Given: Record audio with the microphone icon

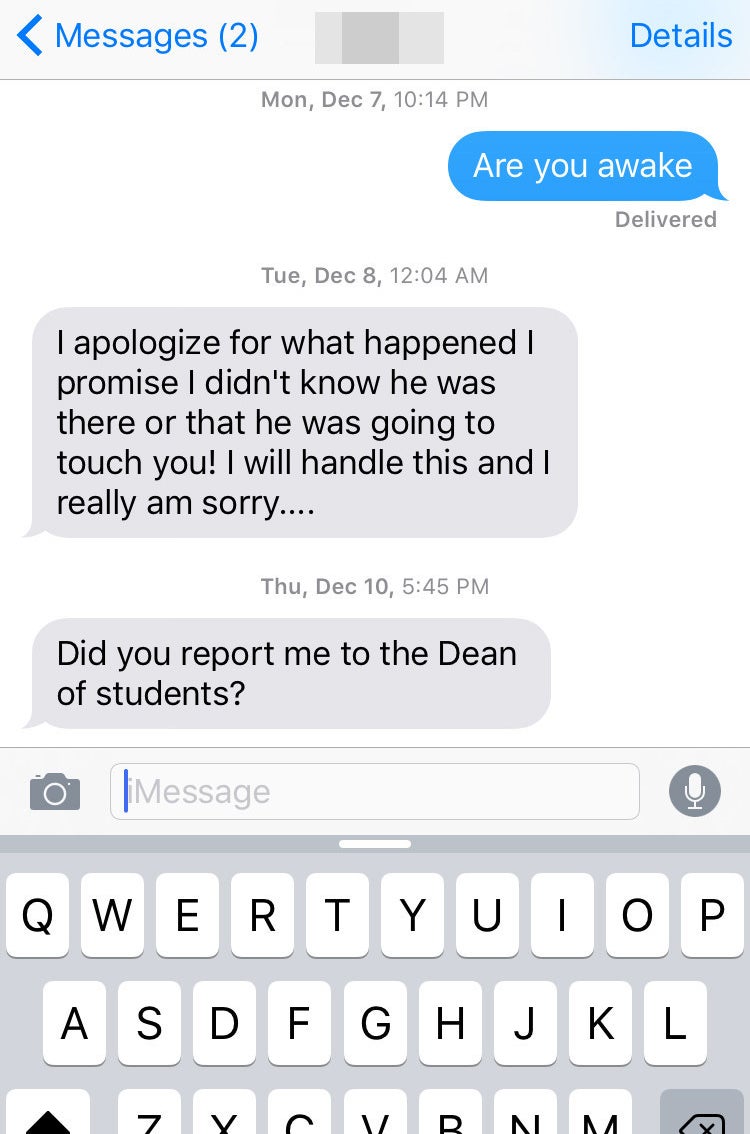Looking at the screenshot, I should pos(694,792).
